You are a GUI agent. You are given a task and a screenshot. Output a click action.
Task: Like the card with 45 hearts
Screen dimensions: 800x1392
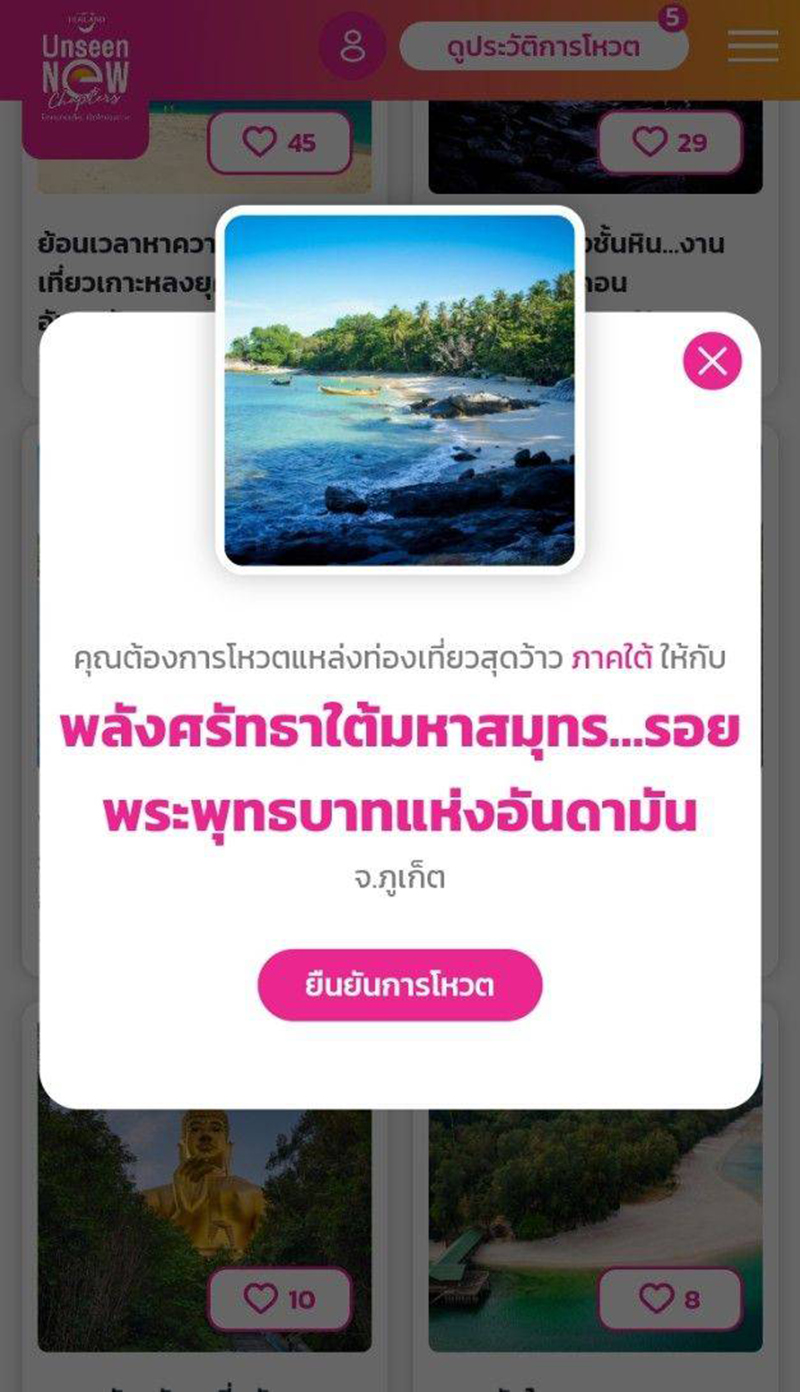280,143
